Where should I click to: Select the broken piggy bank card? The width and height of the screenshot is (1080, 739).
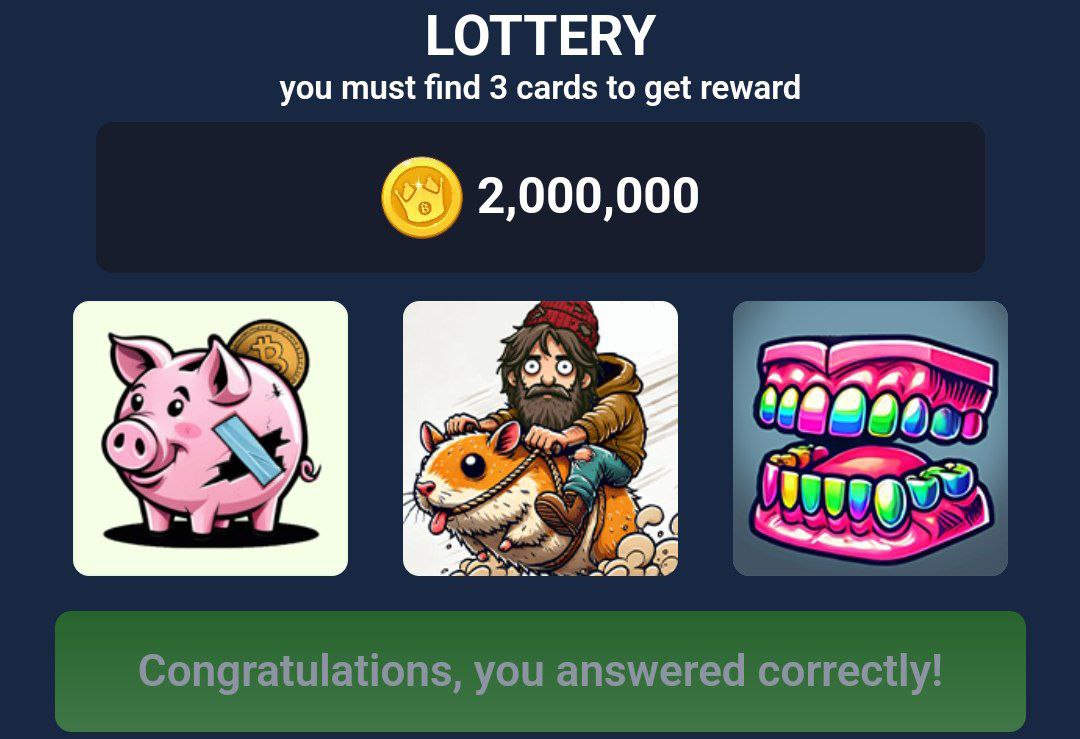[210, 438]
